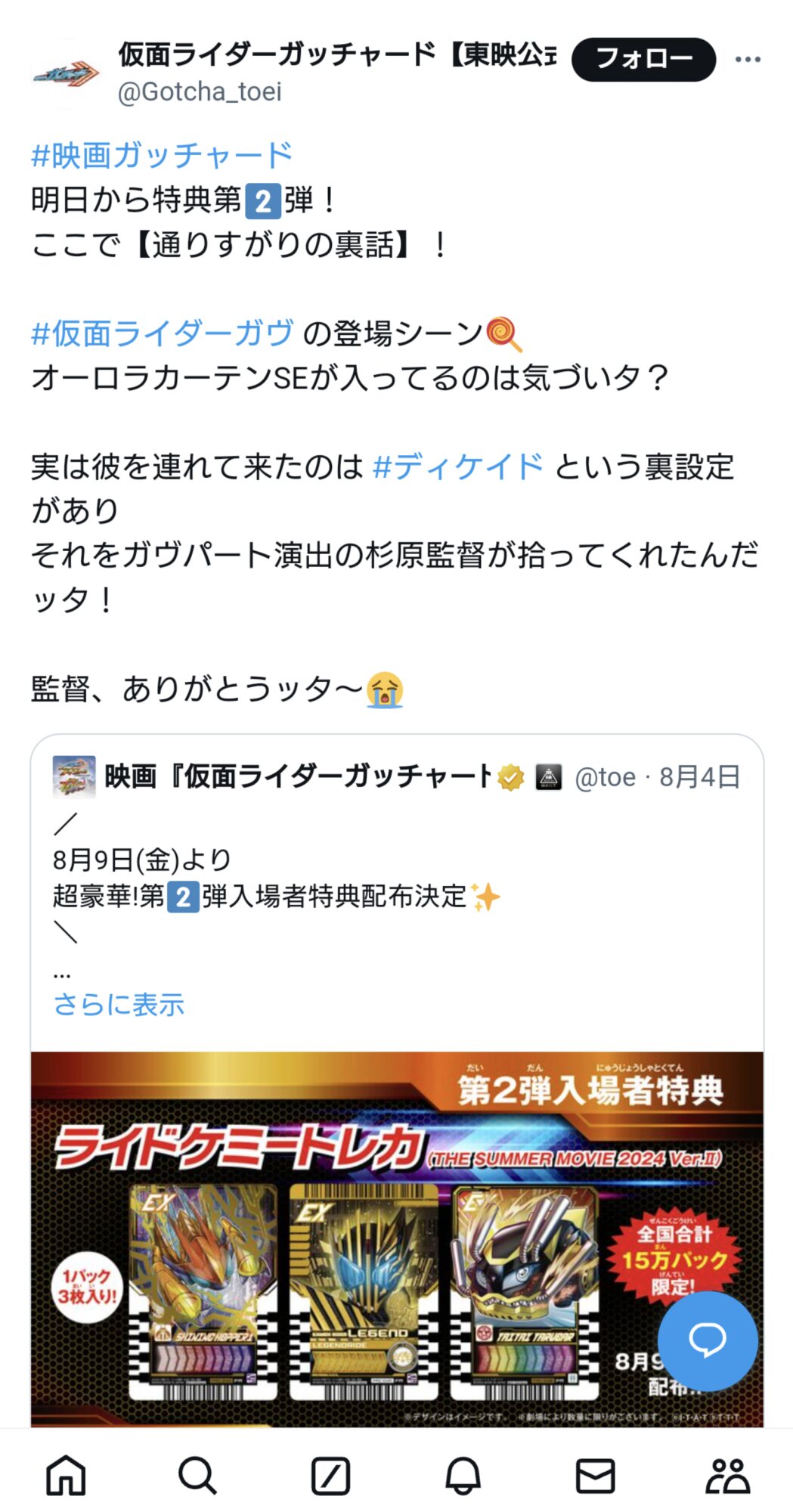Viewport: 793px width, 1512px height.
Task: Go to the Home tab
Action: (66, 1475)
